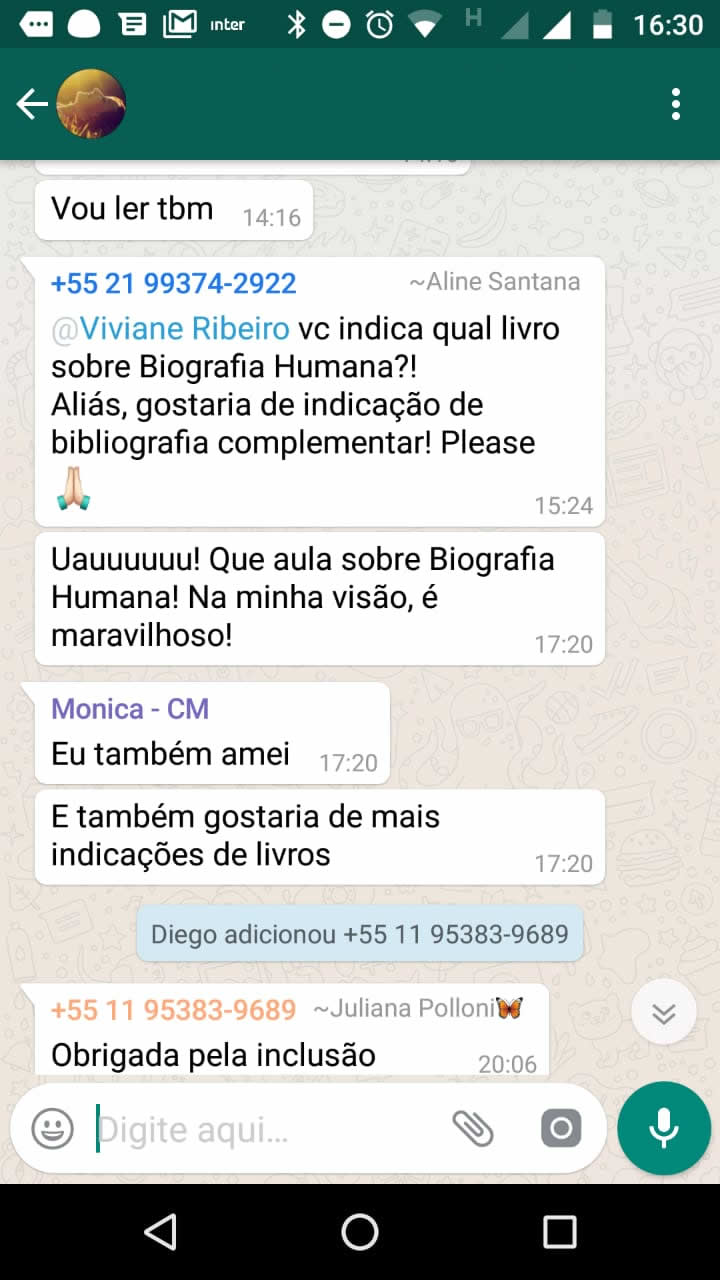The height and width of the screenshot is (1280, 720).
Task: Tap sender name Monica - CM
Action: coord(130,709)
